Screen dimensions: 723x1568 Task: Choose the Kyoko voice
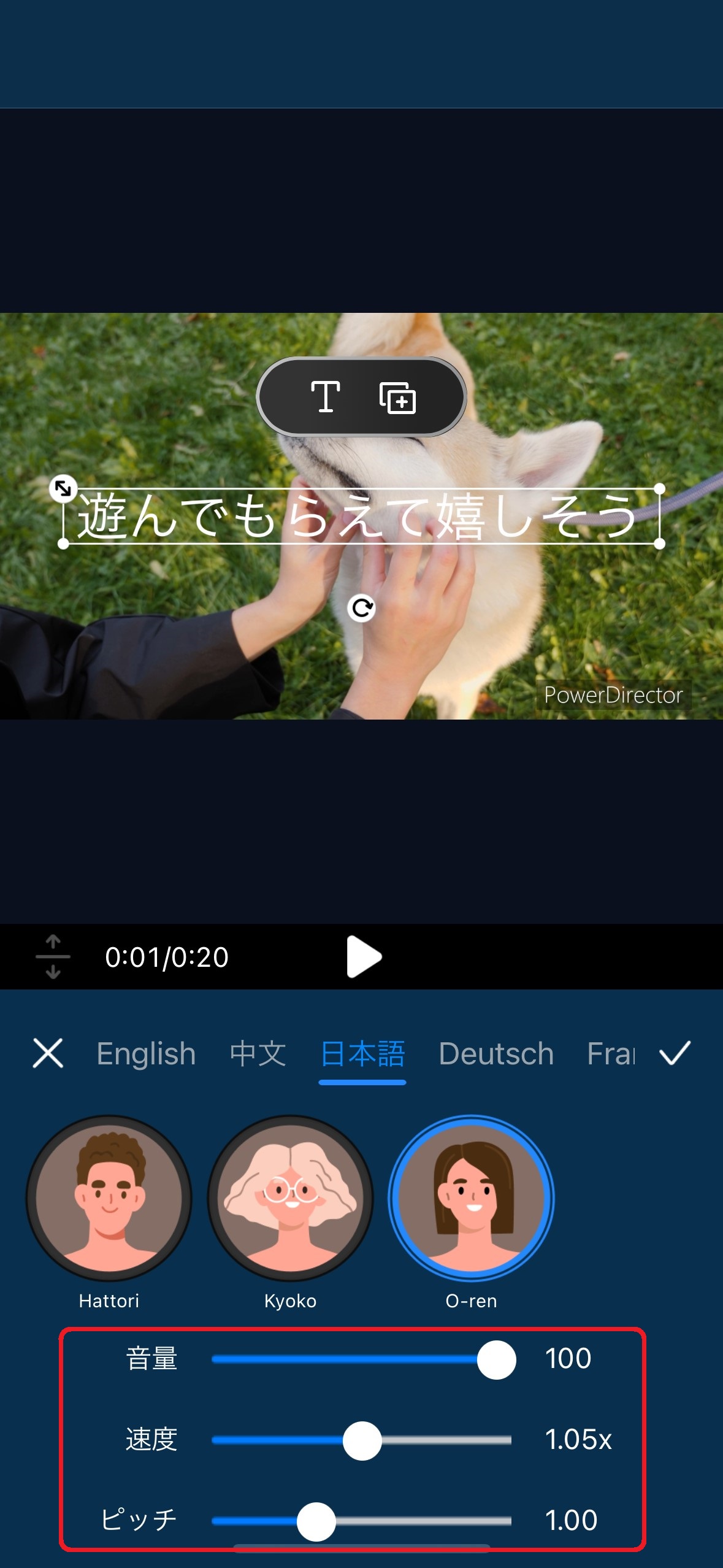coord(290,1197)
